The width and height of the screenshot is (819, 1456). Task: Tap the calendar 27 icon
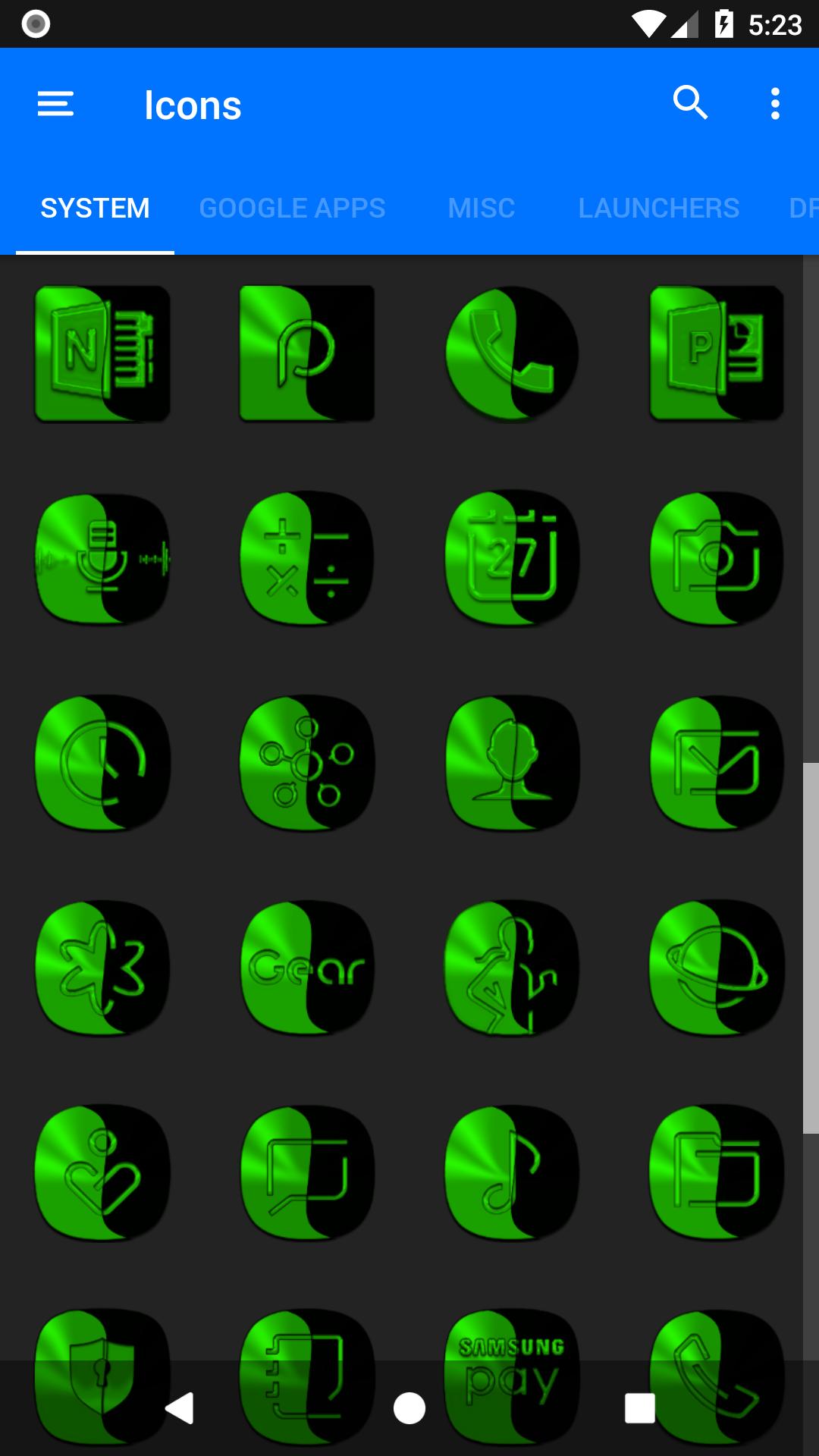point(512,558)
